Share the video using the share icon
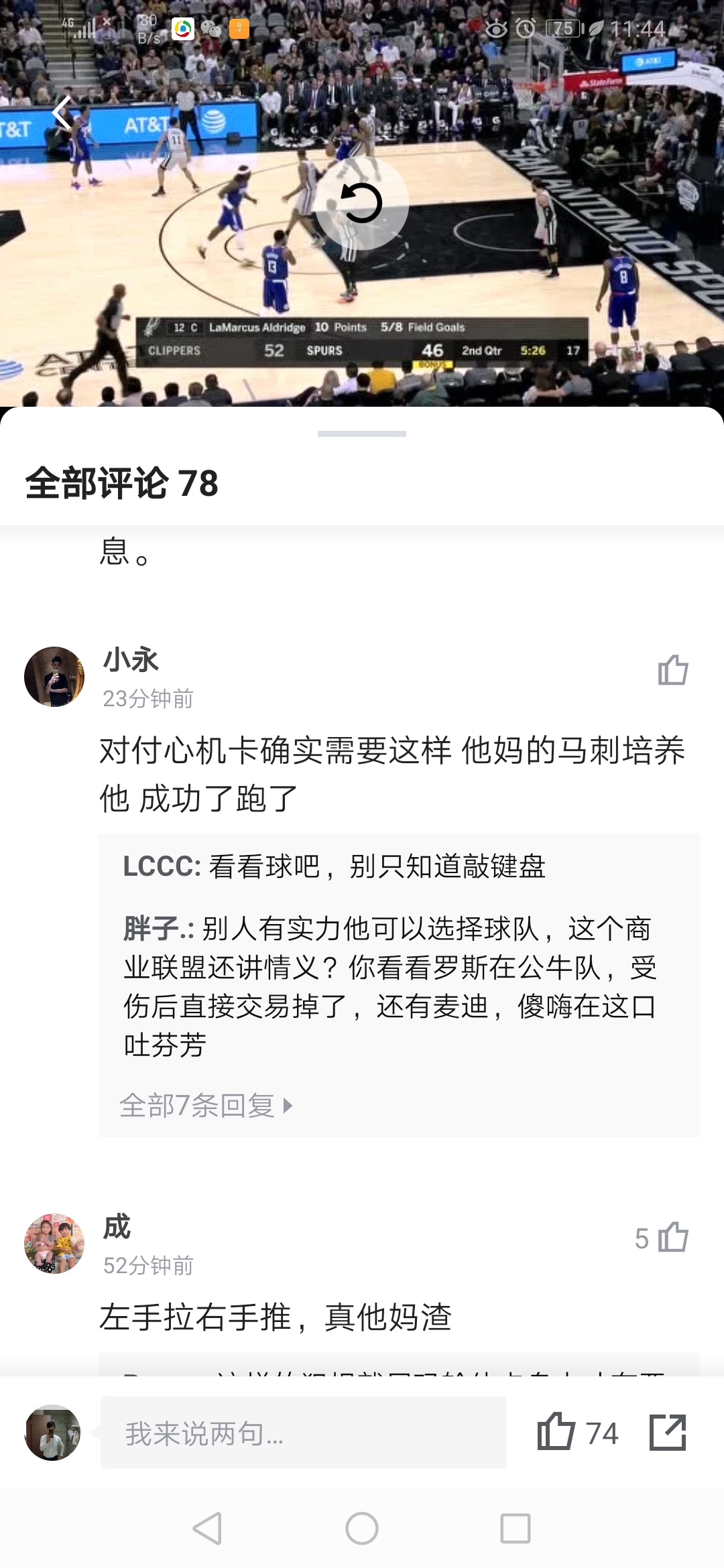 [668, 1432]
